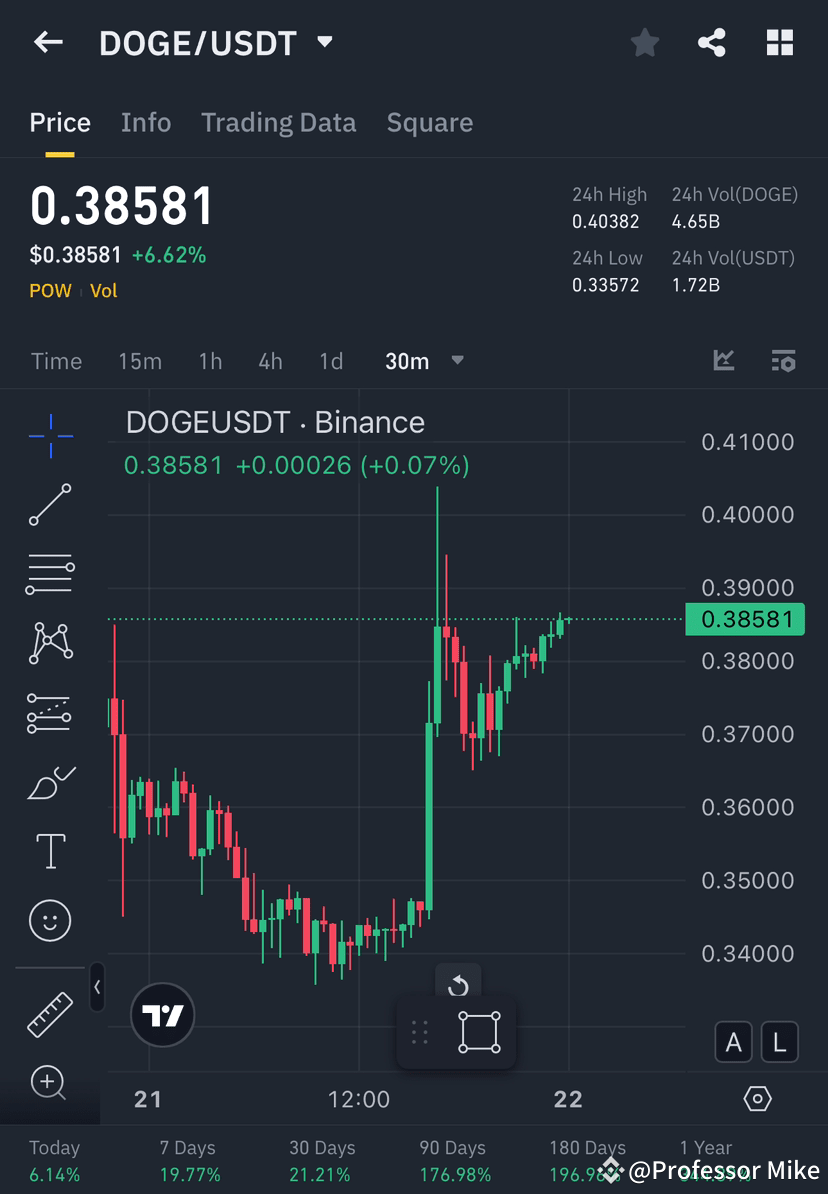Share the DOGE/USDT chart
The height and width of the screenshot is (1194, 828).
(712, 42)
